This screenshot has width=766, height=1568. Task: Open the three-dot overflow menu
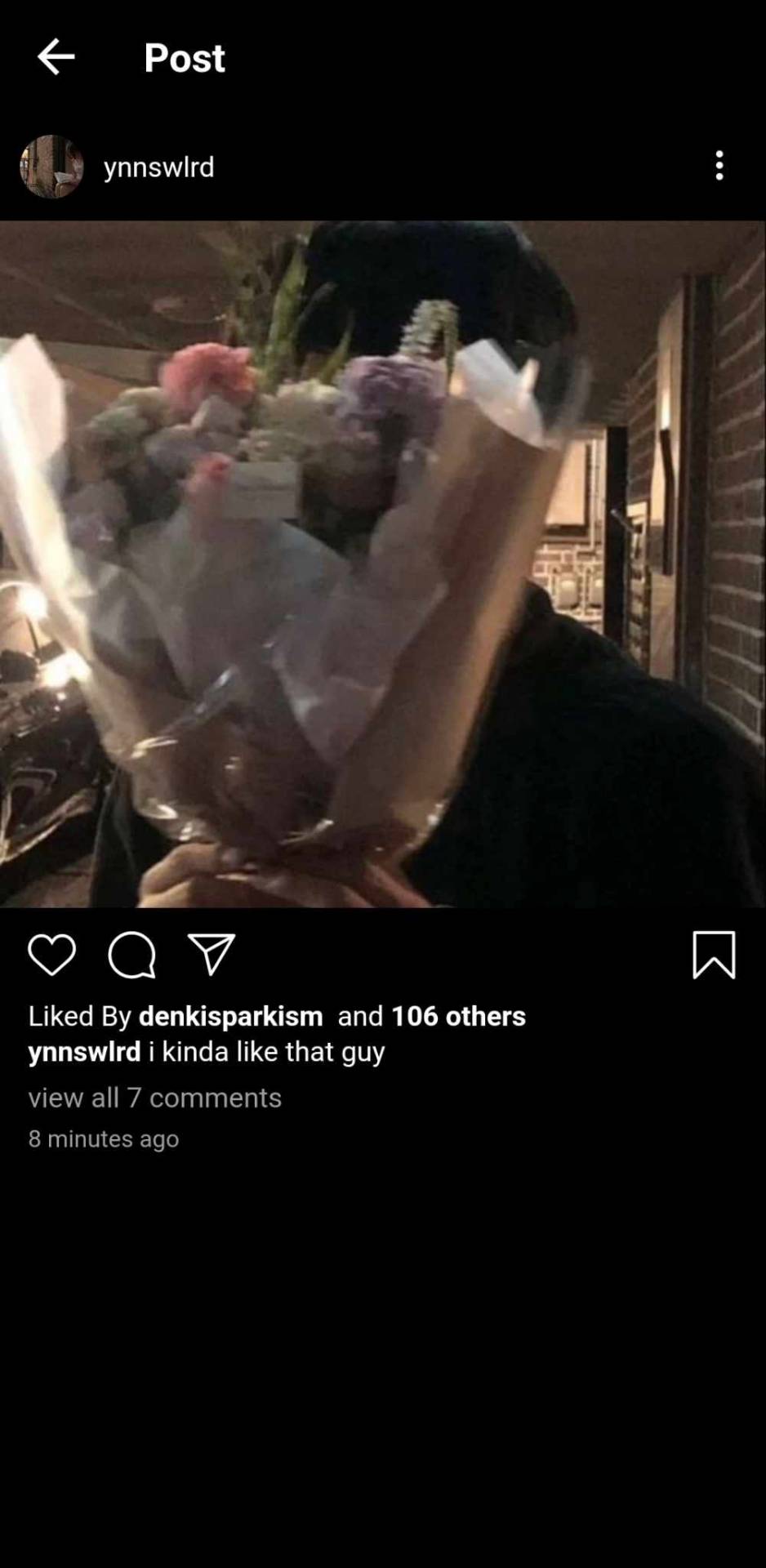tap(719, 166)
